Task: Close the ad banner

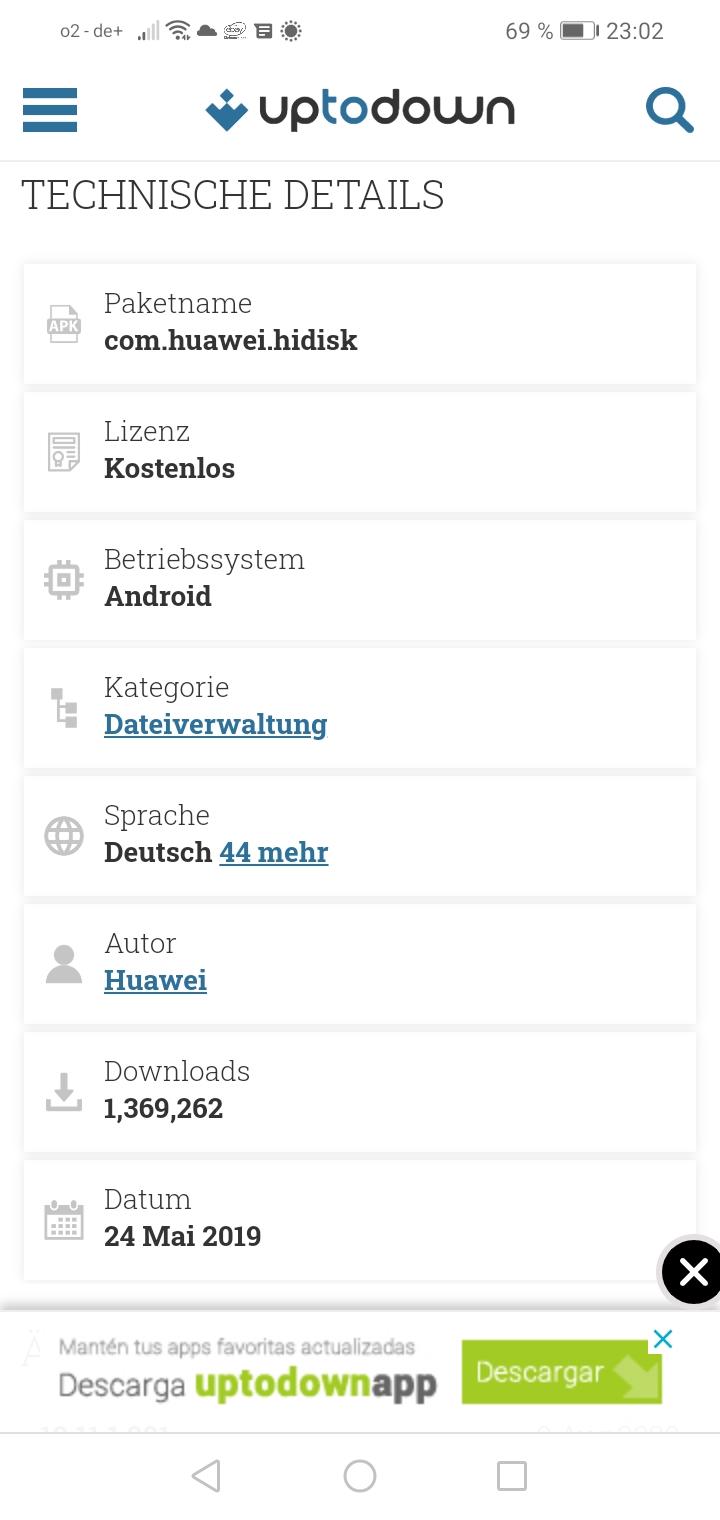Action: tap(662, 1339)
